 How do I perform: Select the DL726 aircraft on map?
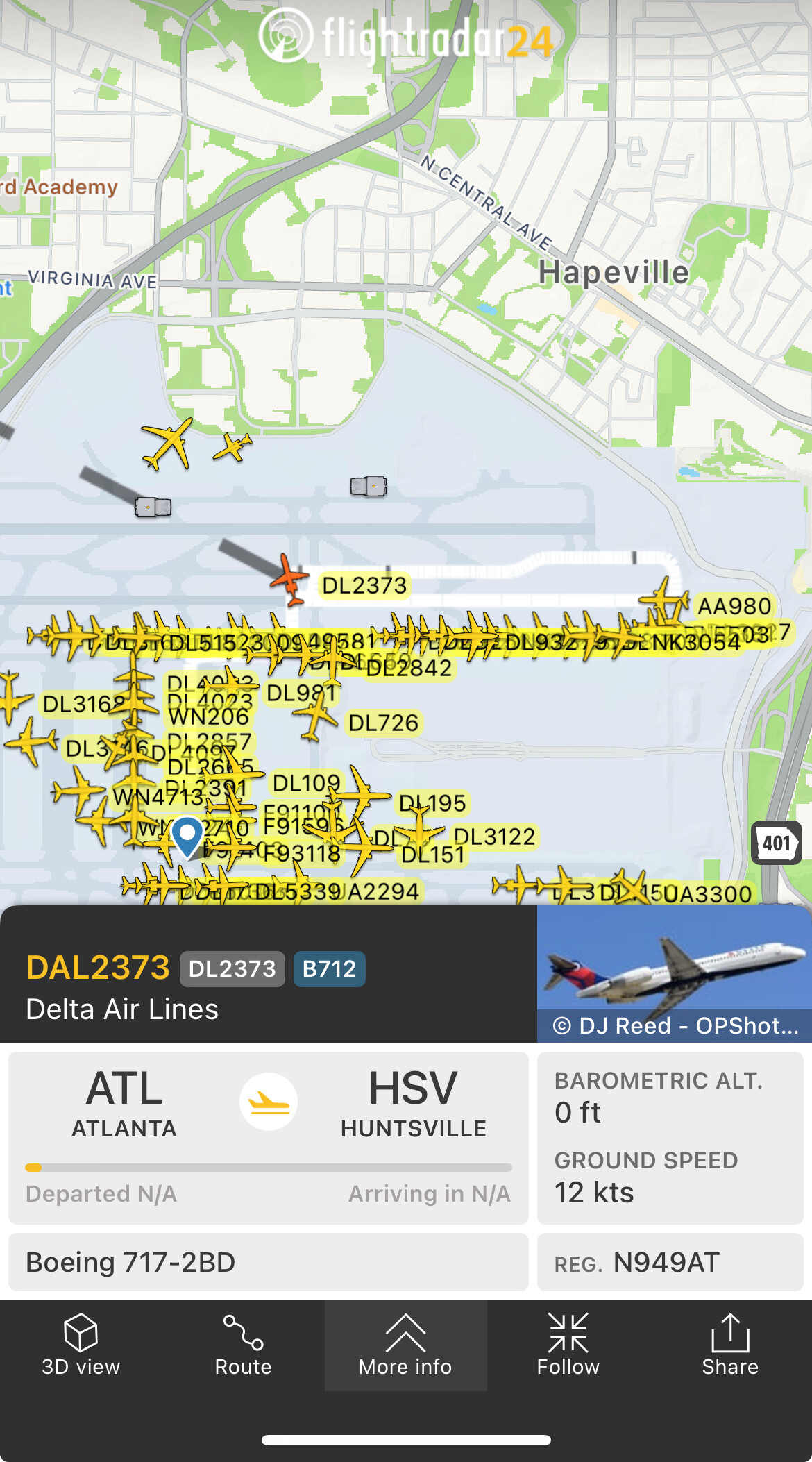click(x=317, y=717)
